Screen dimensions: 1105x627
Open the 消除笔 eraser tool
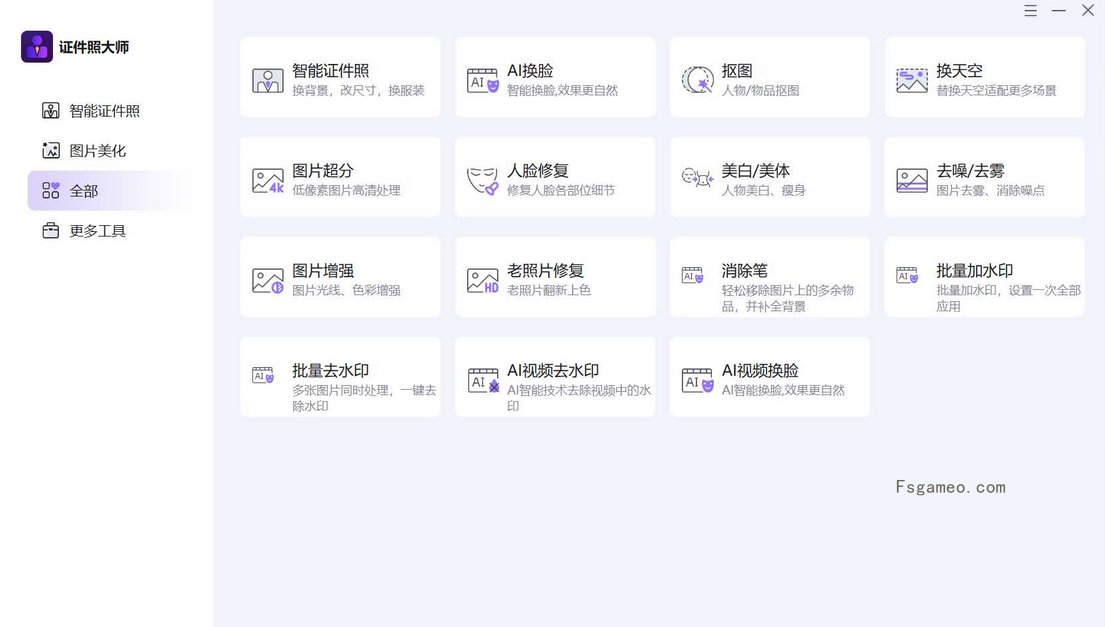coord(769,278)
